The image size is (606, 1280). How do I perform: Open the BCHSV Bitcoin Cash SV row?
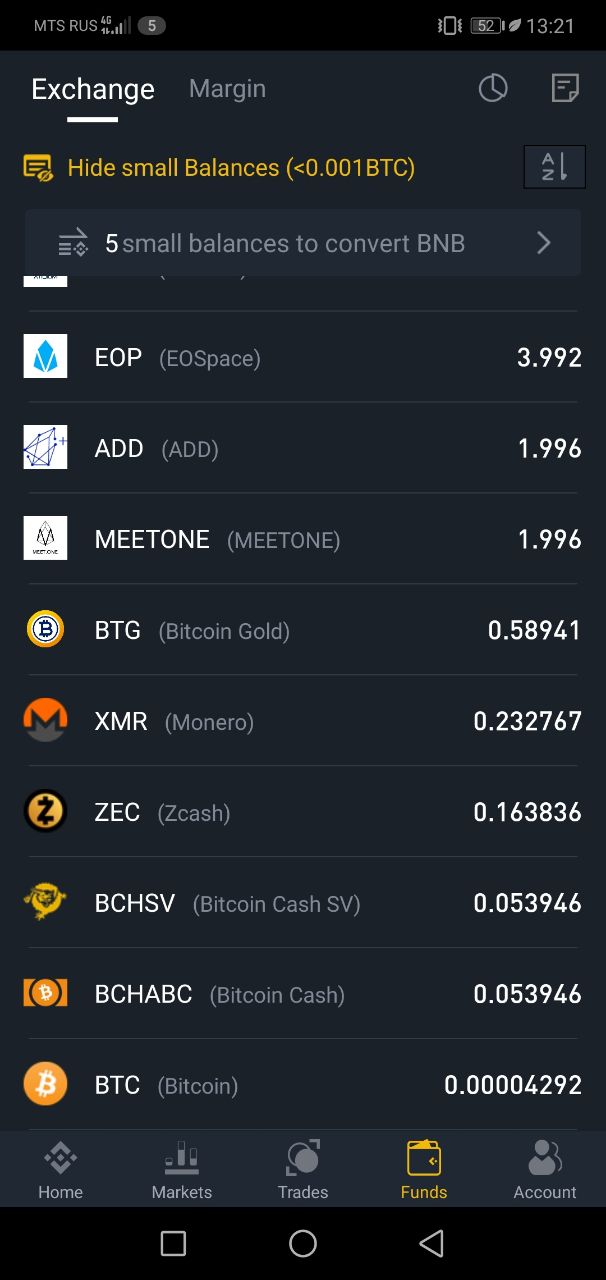(x=303, y=904)
